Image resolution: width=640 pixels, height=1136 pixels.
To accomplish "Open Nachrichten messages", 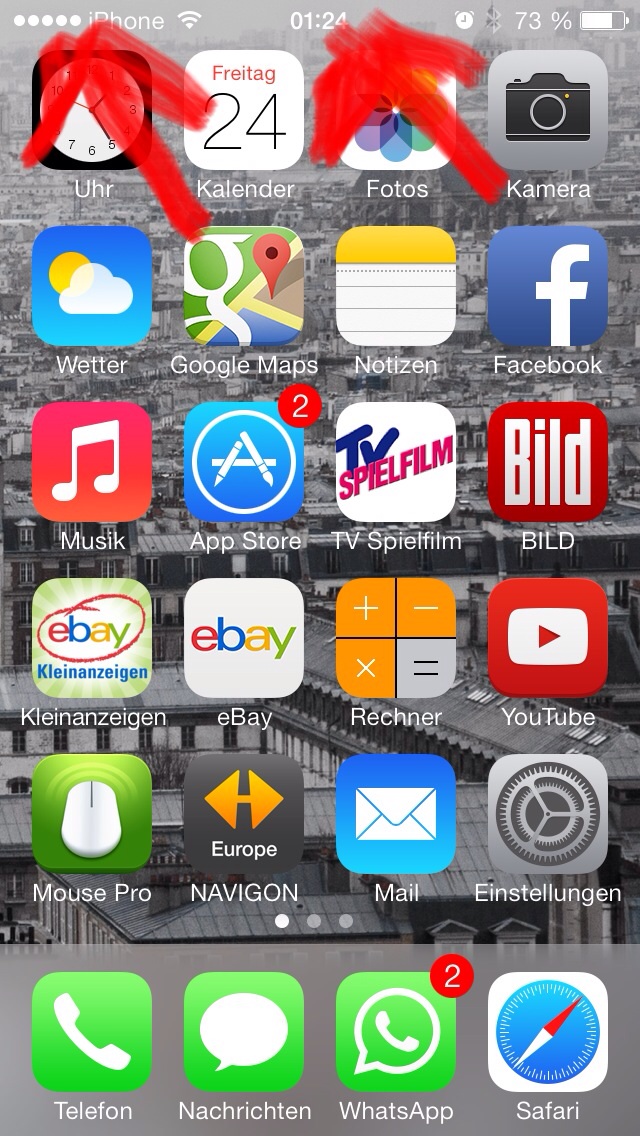I will tap(244, 1032).
